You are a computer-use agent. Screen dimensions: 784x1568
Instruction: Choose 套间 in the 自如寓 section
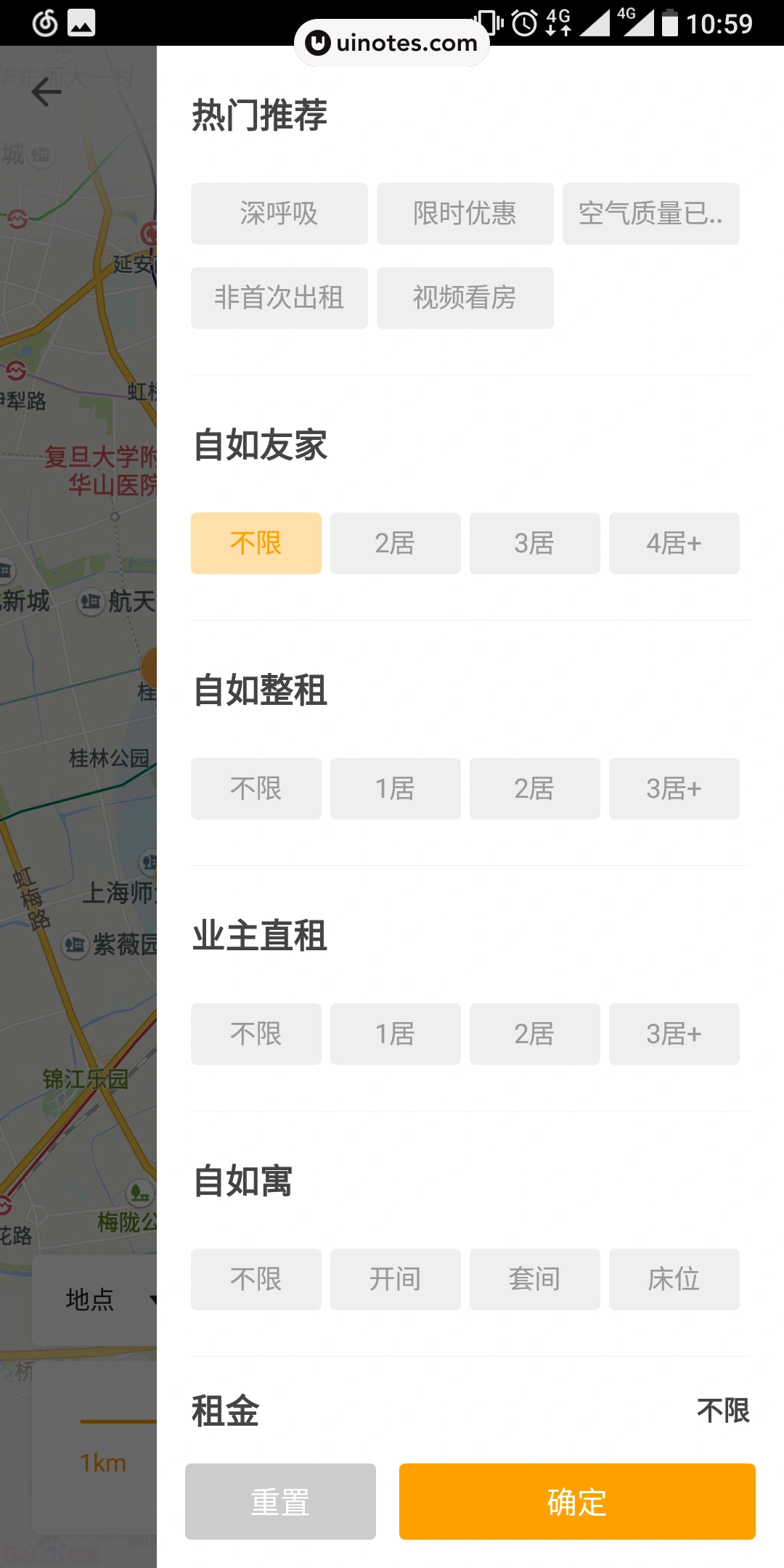[534, 1279]
